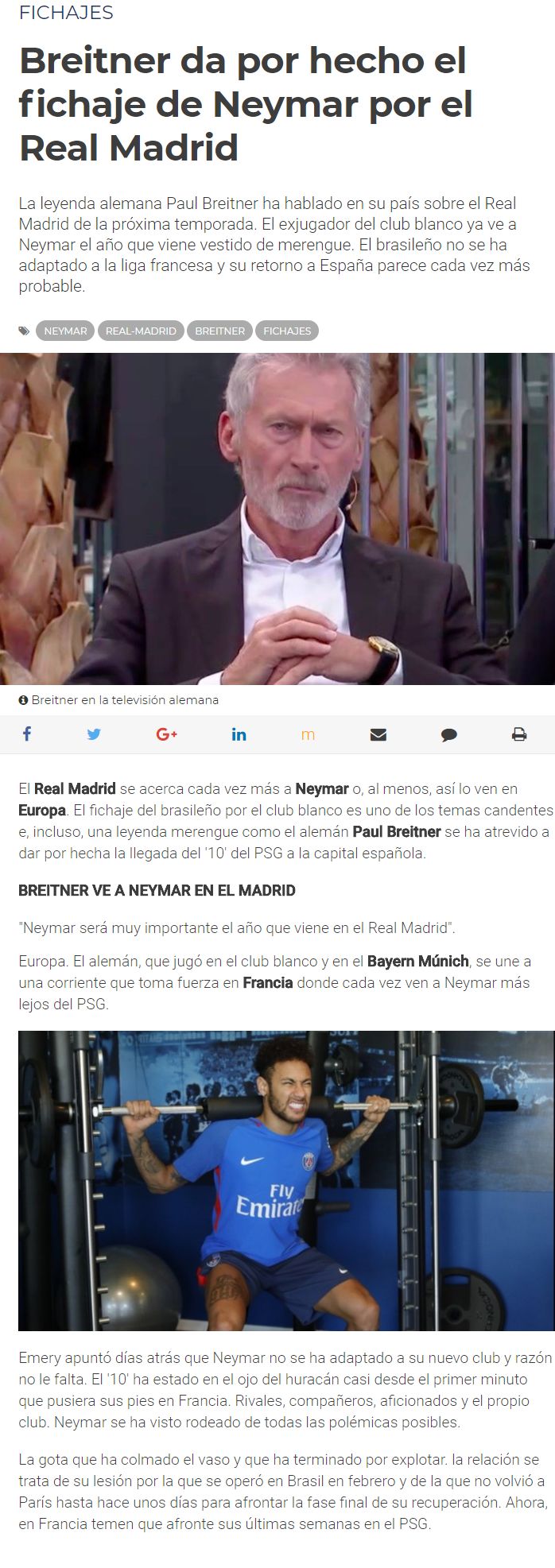This screenshot has width=555, height=1568.
Task: Open the comments bubble
Action: [448, 734]
